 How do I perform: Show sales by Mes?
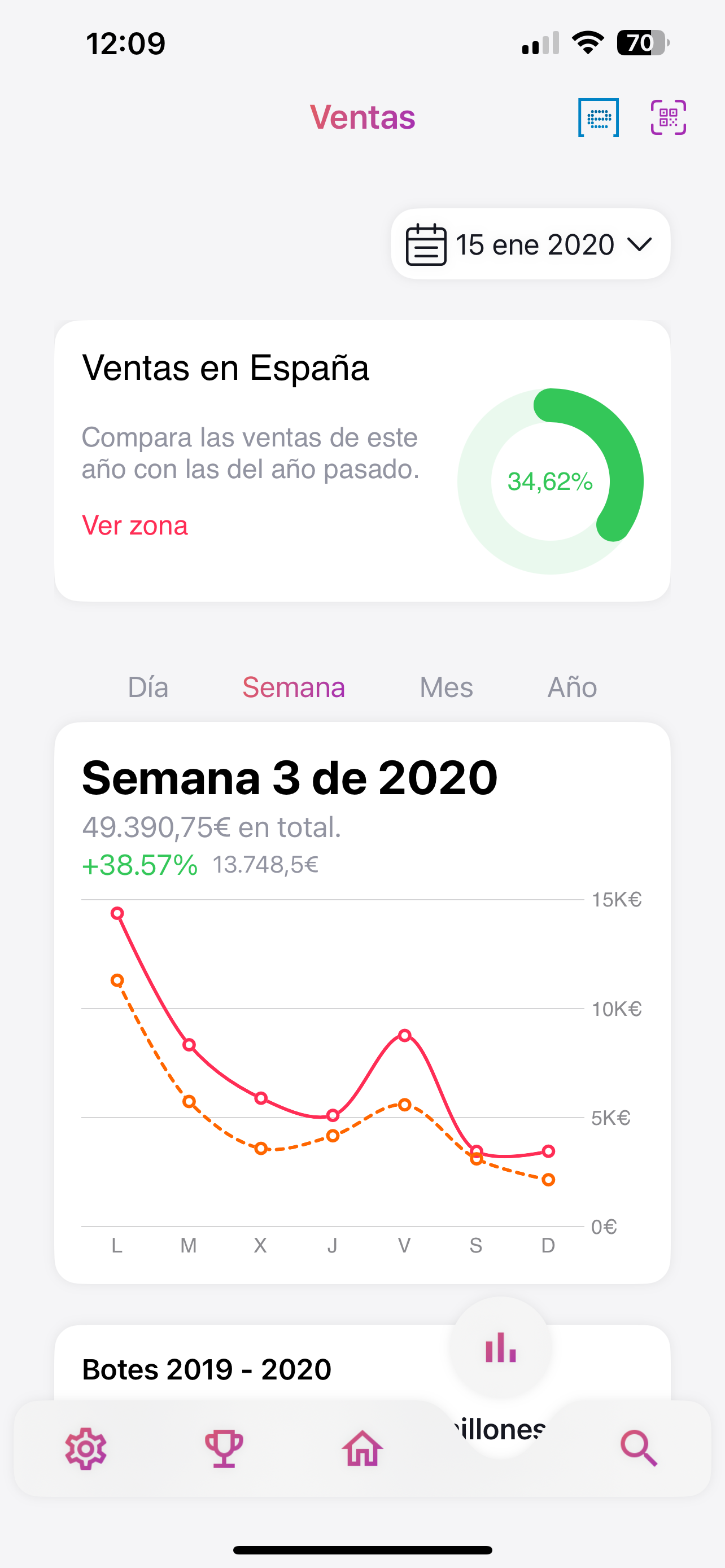click(446, 687)
